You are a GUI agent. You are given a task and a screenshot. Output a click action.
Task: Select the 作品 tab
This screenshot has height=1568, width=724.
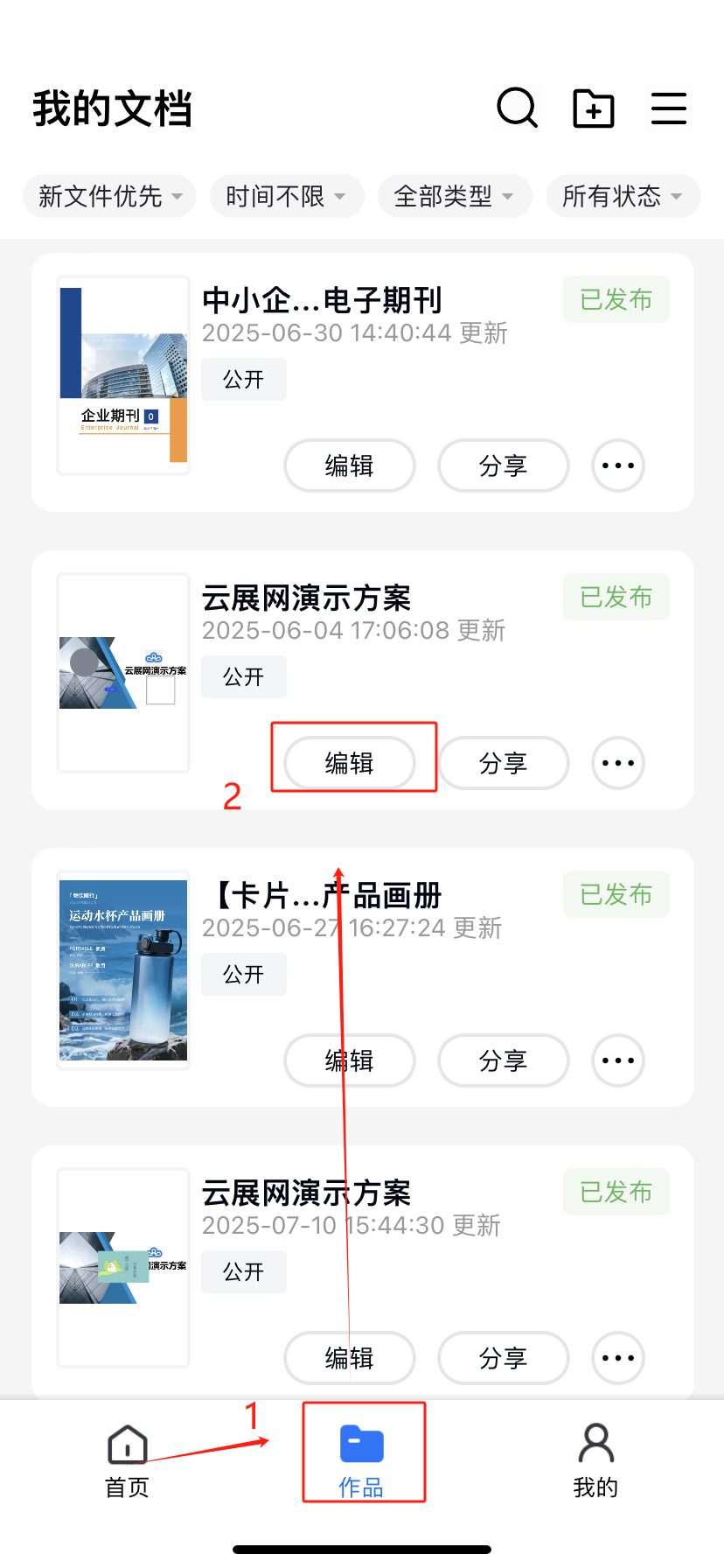click(x=362, y=1459)
